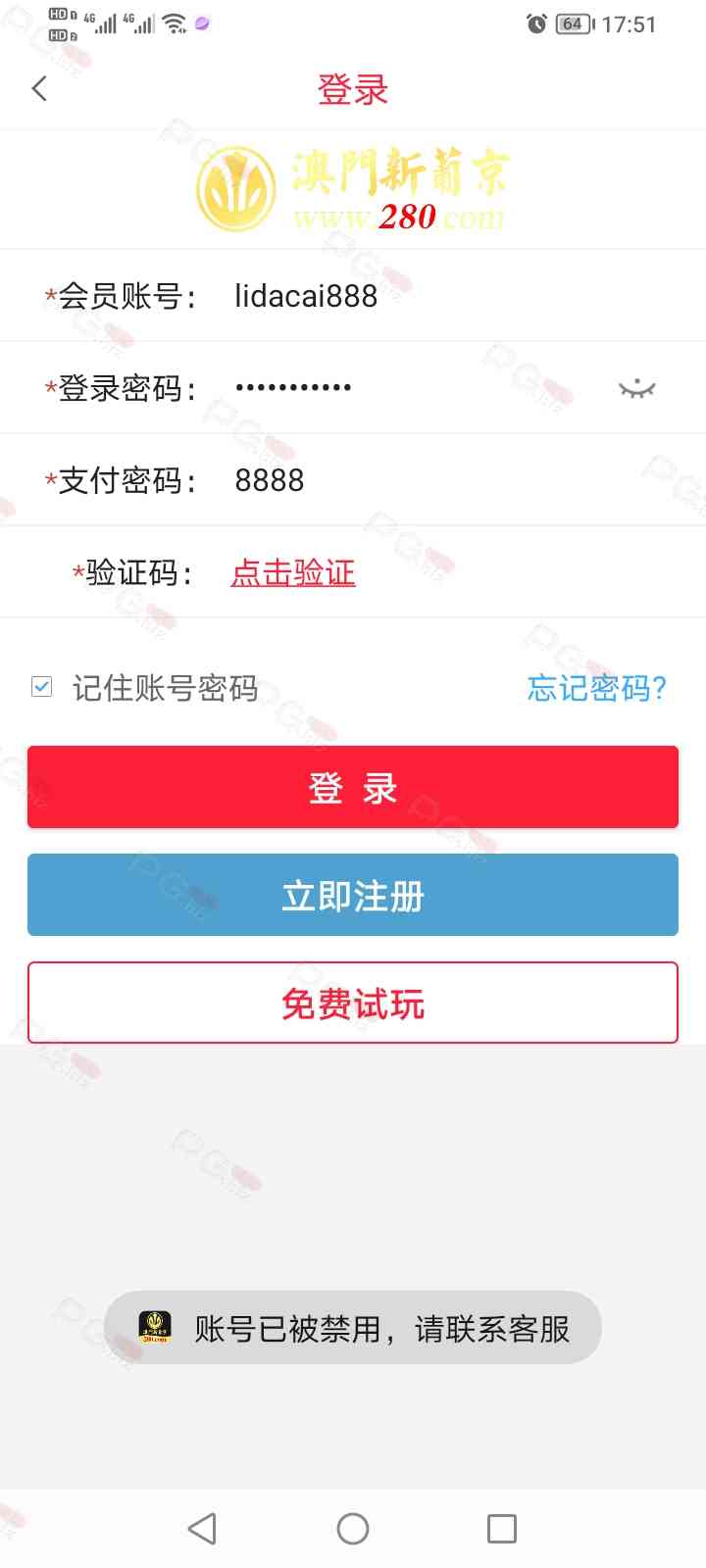Image resolution: width=706 pixels, height=1568 pixels.
Task: Tap the red 登录 button
Action: [353, 787]
